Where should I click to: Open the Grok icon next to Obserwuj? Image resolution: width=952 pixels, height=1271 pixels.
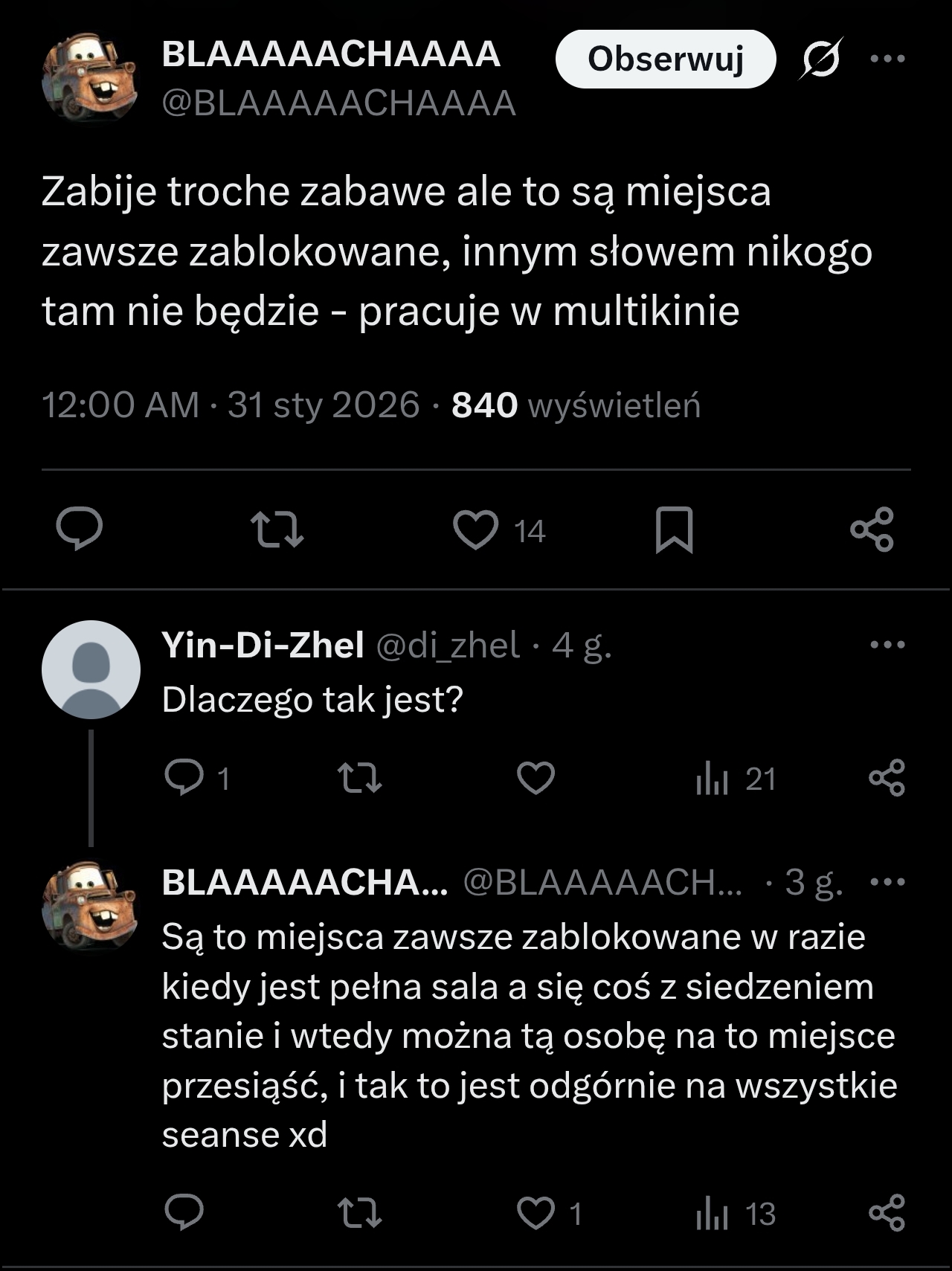pyautogui.click(x=821, y=58)
